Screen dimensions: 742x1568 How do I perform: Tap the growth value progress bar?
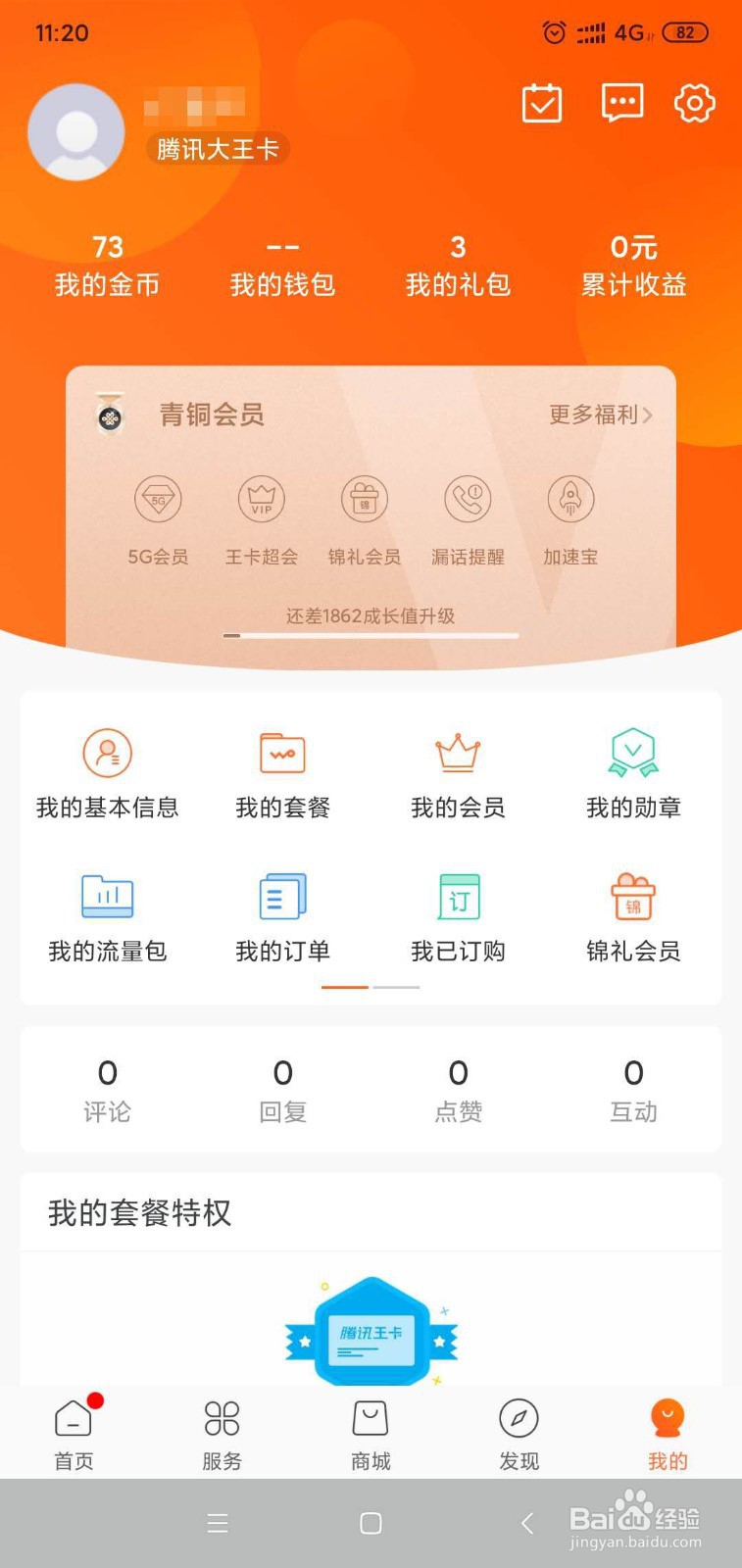pos(371,635)
